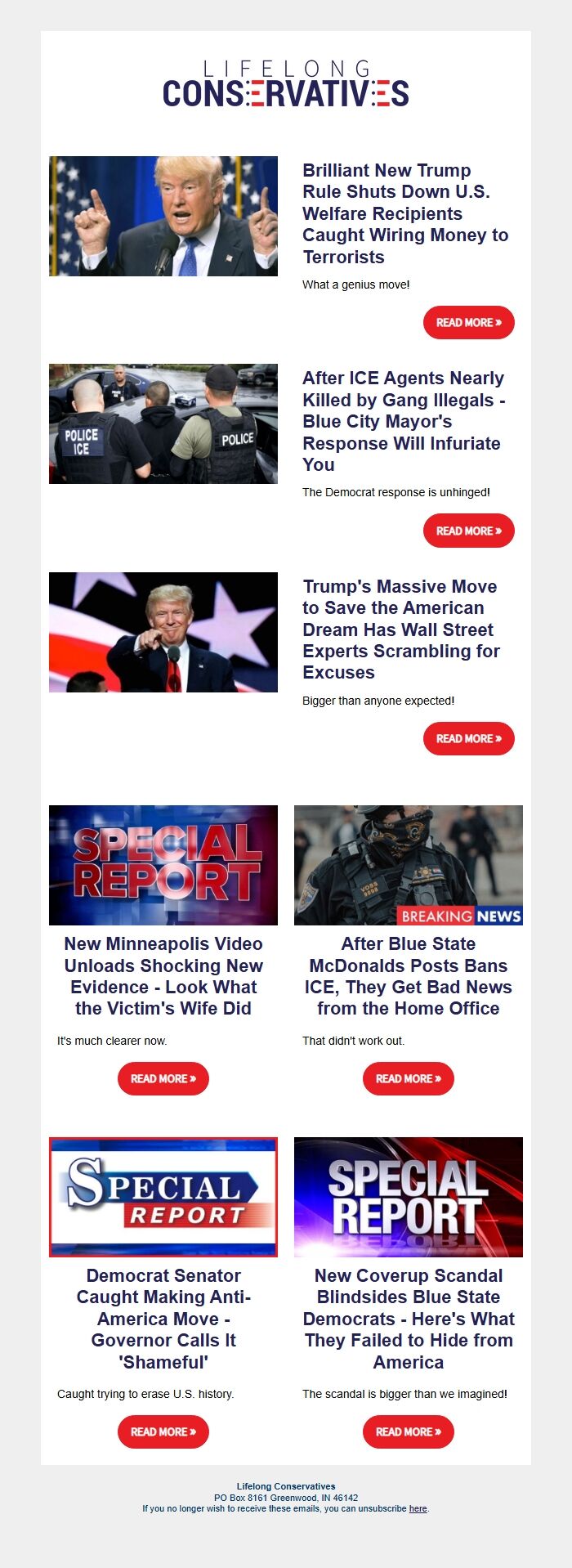The height and width of the screenshot is (1568, 572).
Task: Tap Read More under American Dream article
Action: (x=468, y=738)
